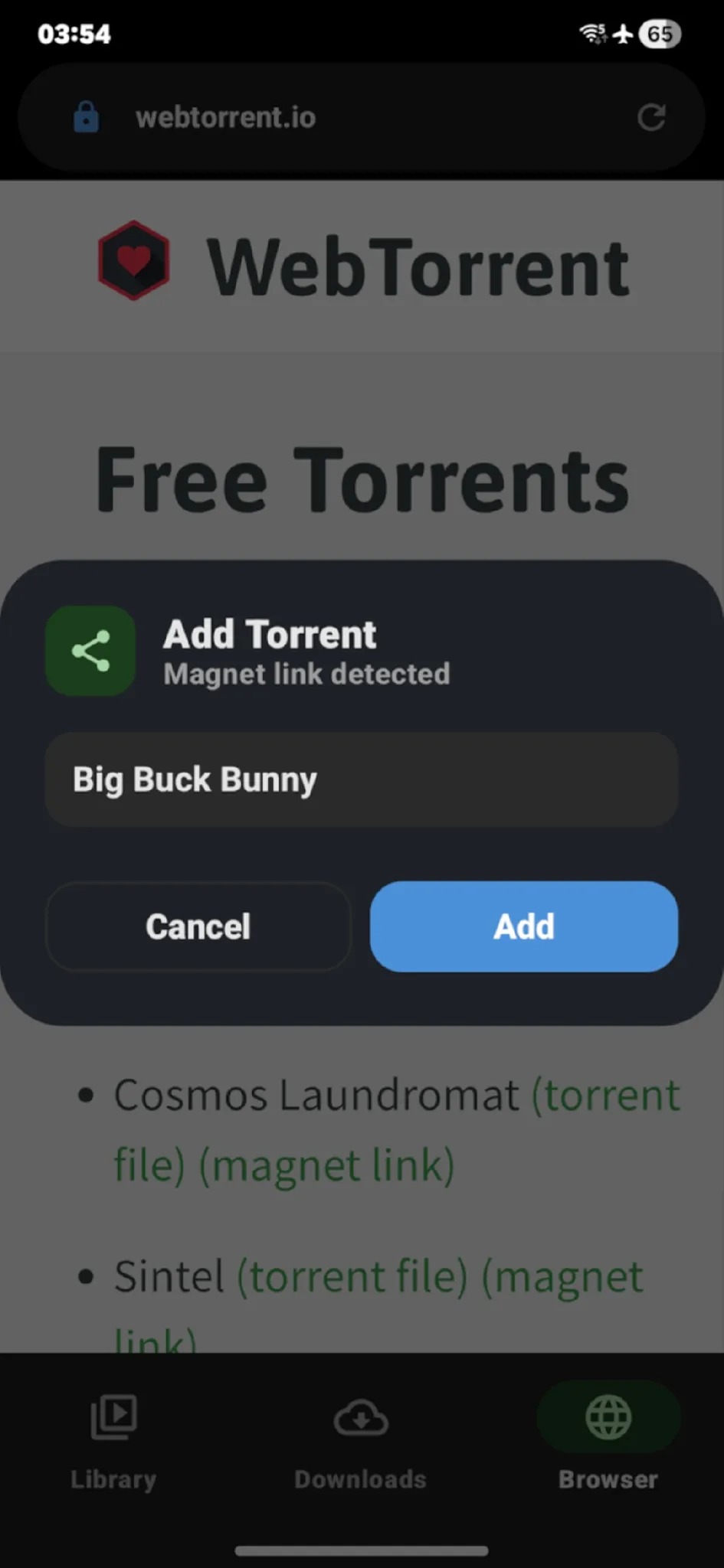Viewport: 724px width, 1568px height.
Task: Confirm adding the Big Buck Bunny torrent
Action: pyautogui.click(x=523, y=926)
